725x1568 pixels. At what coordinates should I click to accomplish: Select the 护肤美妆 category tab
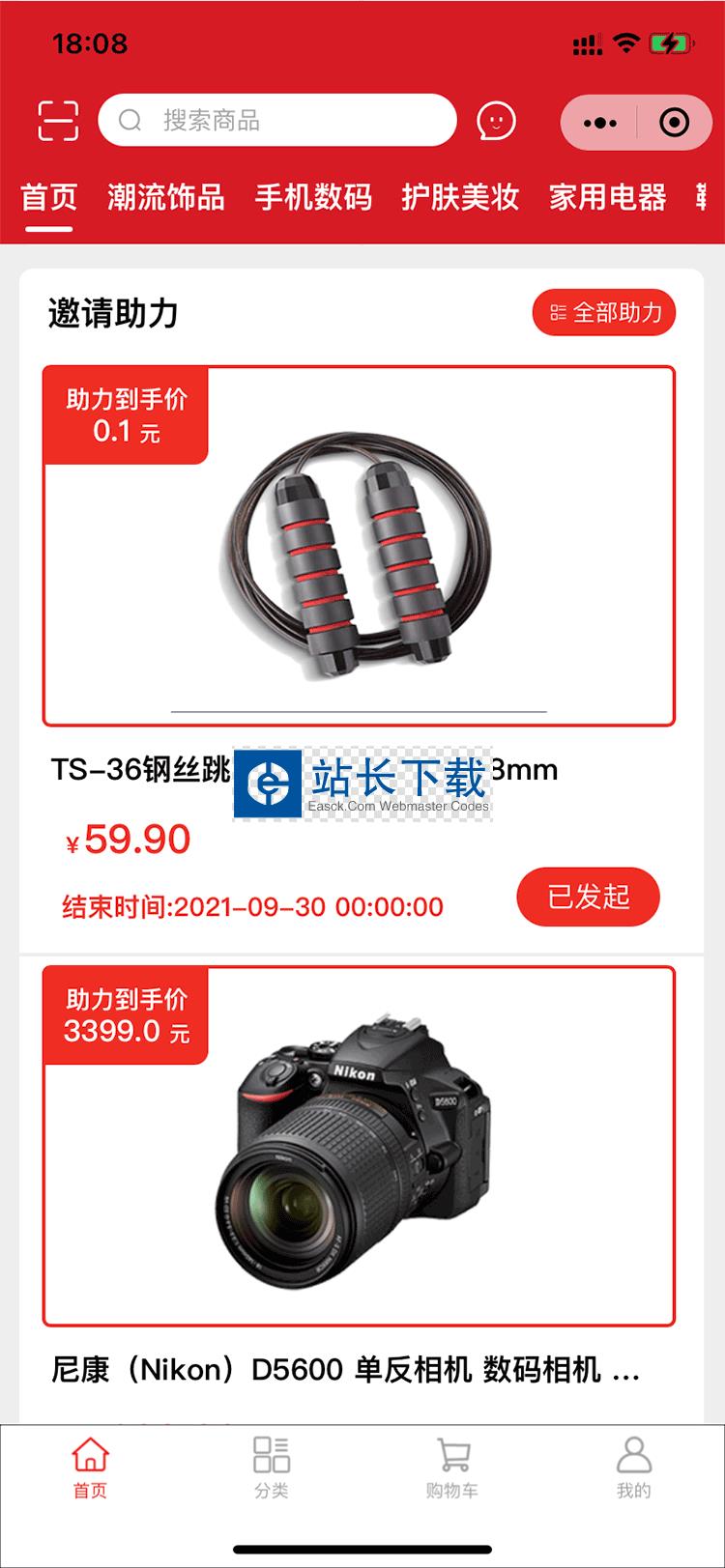[x=460, y=198]
